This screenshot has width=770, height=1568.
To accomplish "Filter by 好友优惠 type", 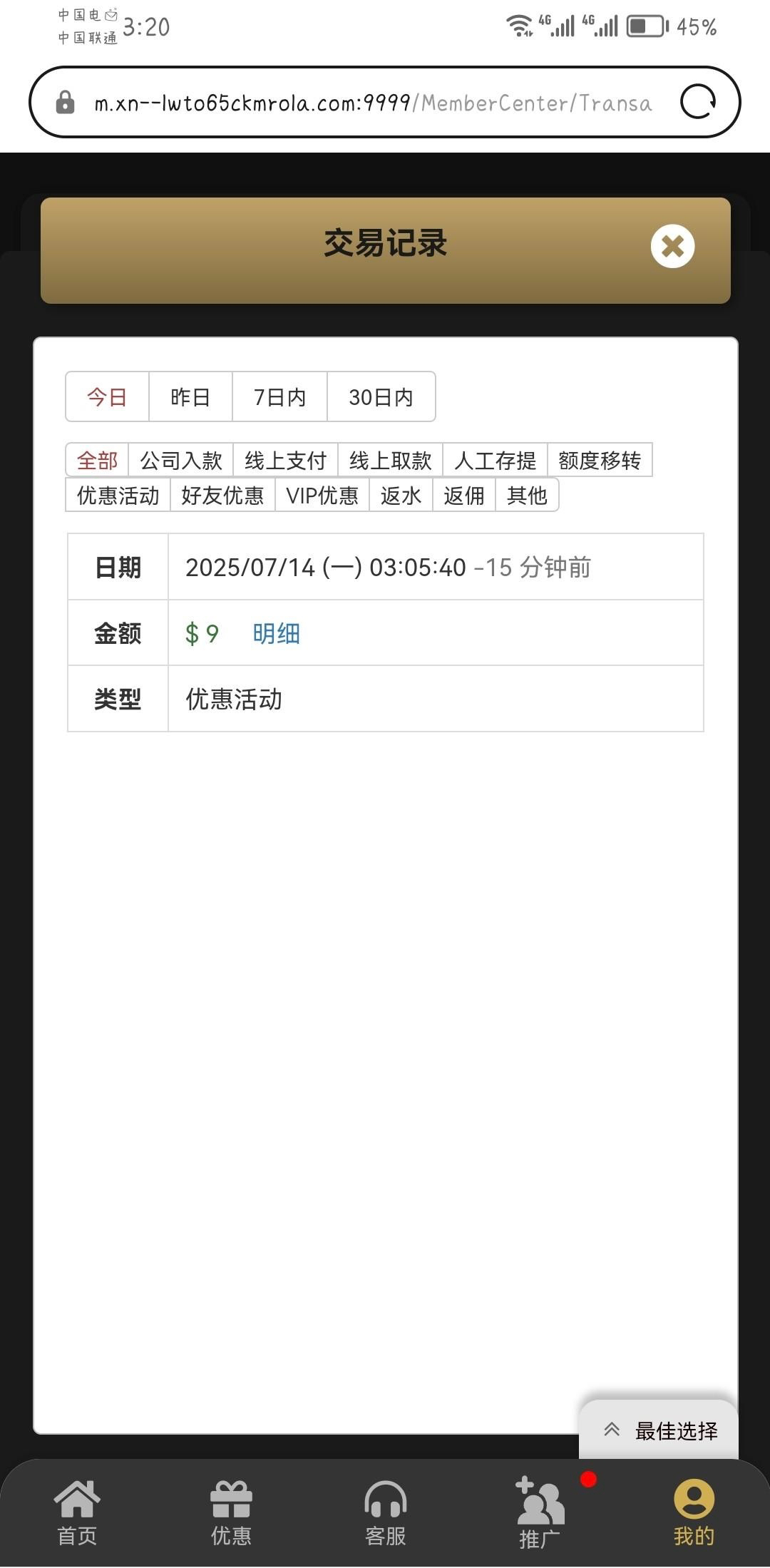I will [222, 496].
